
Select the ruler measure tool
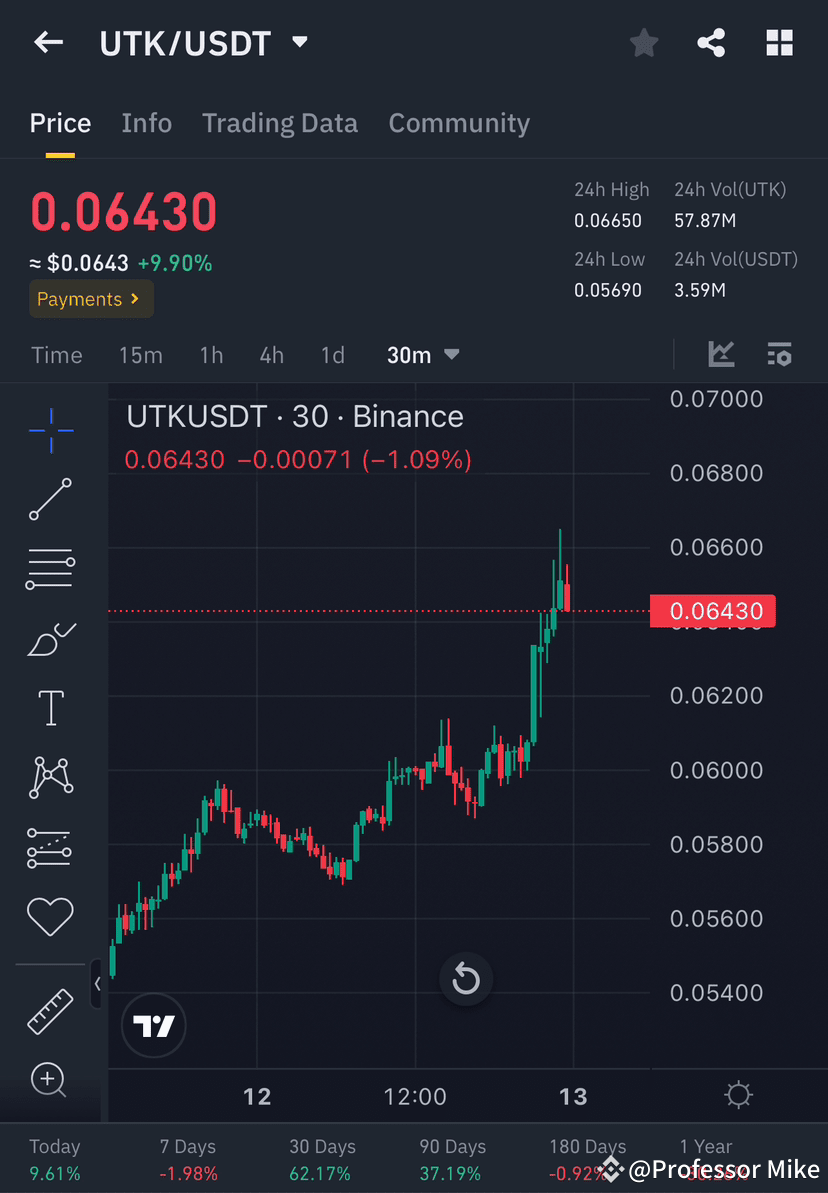tap(50, 1010)
